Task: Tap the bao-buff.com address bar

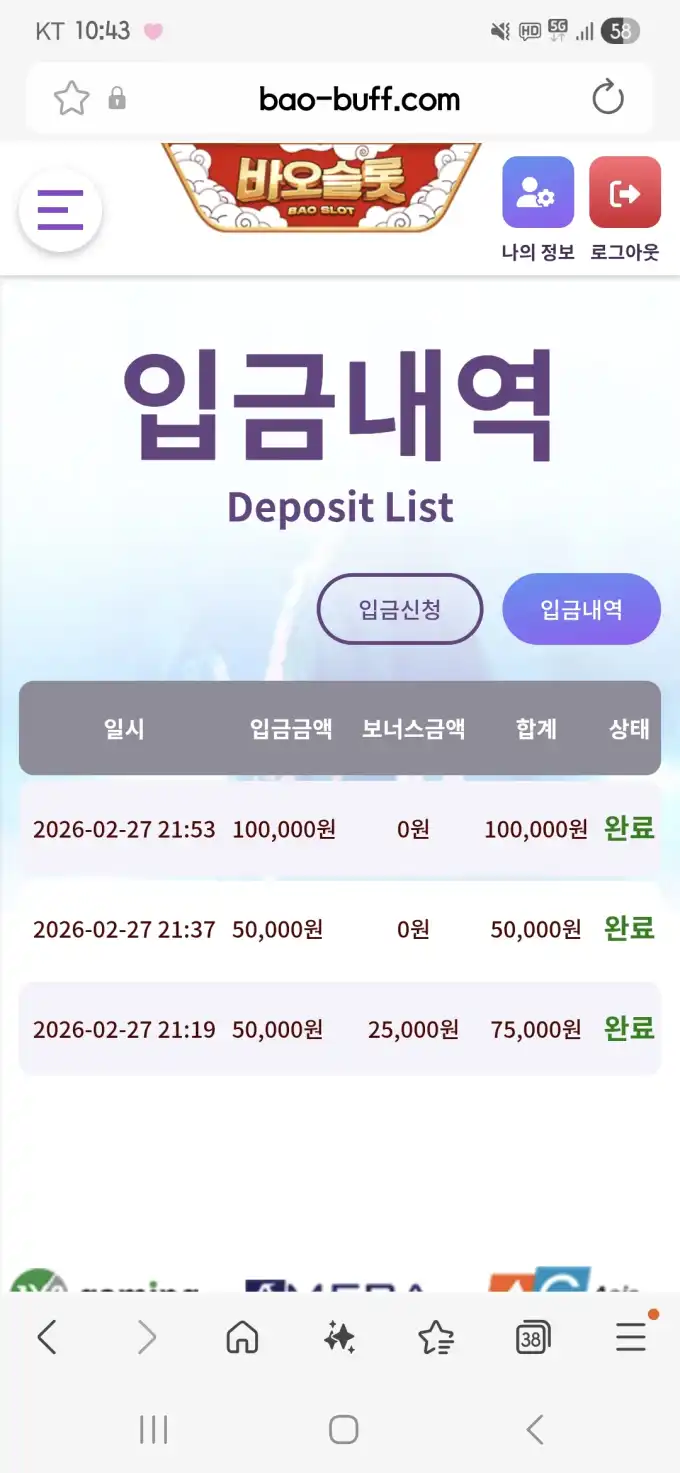Action: 359,98
